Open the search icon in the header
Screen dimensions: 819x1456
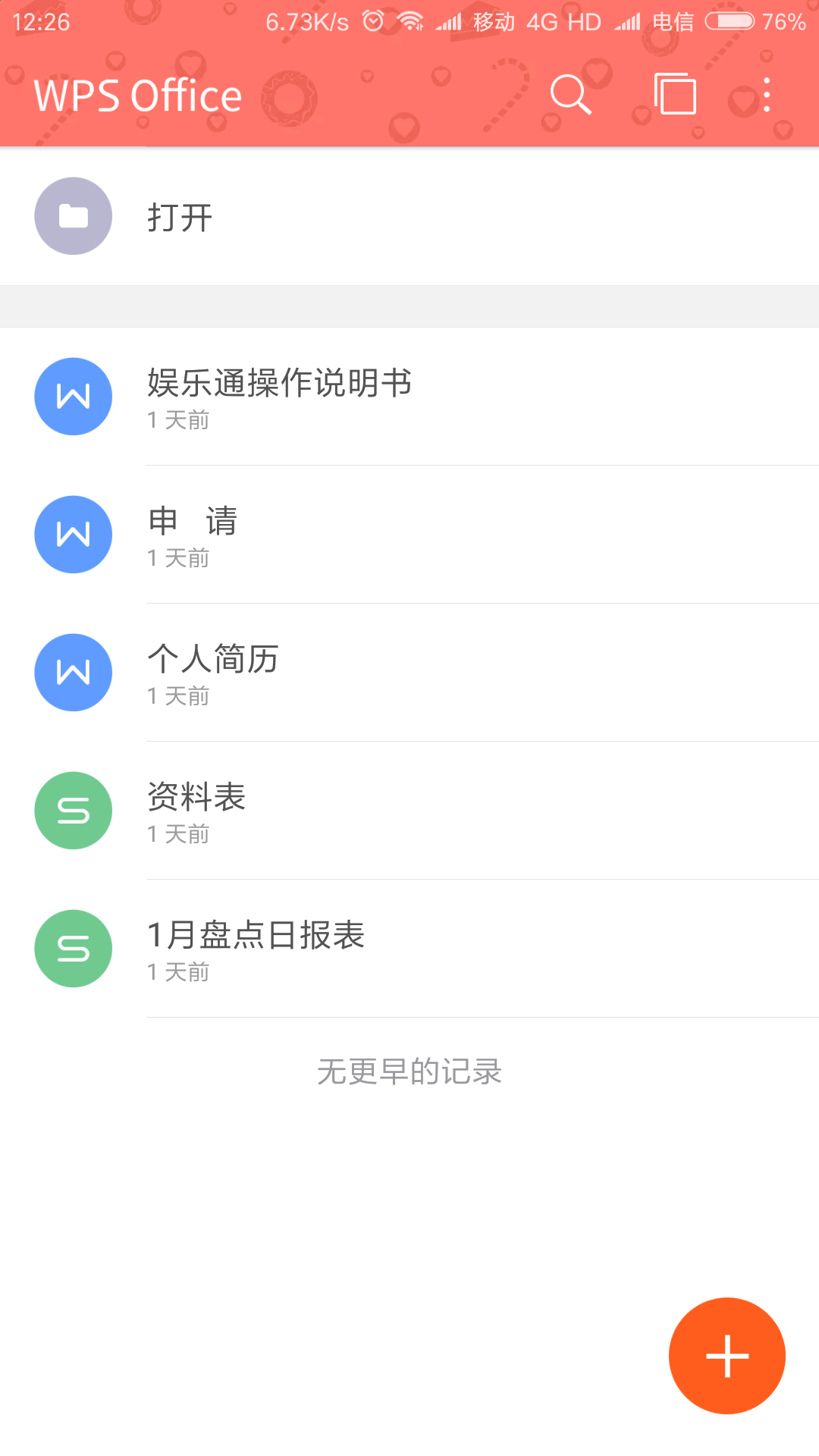(x=571, y=95)
